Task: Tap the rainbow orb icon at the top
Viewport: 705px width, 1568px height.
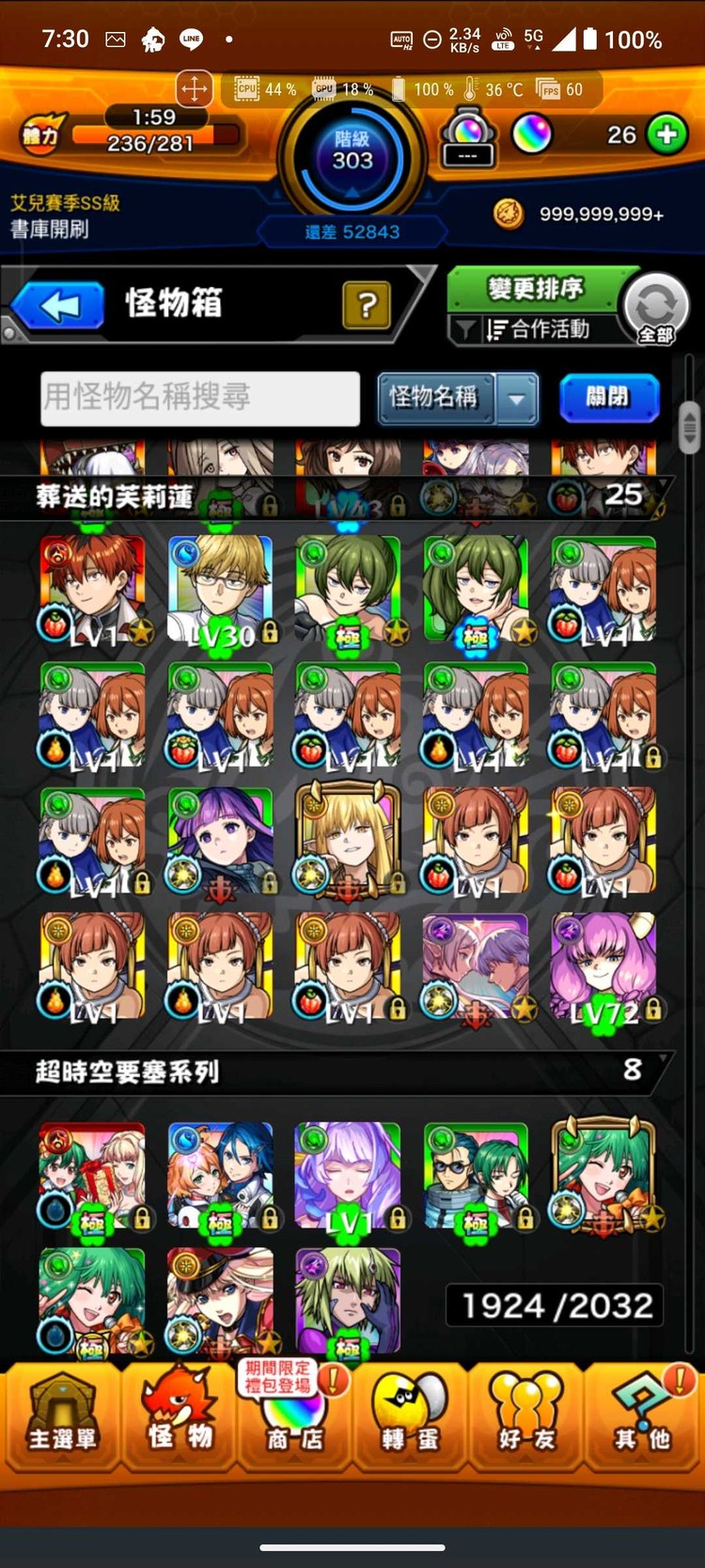Action: point(532,134)
